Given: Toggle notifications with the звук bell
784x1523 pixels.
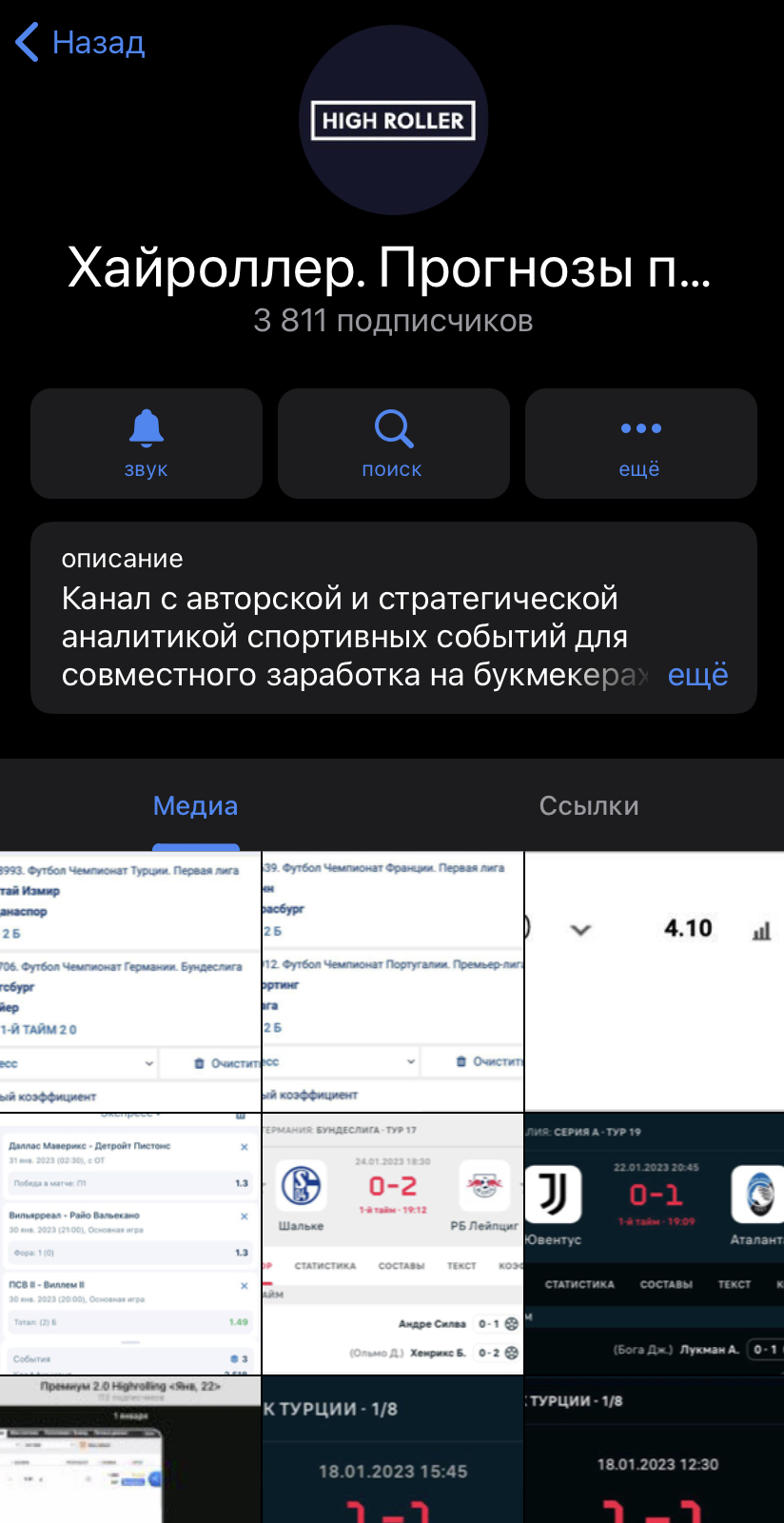Looking at the screenshot, I should (x=146, y=444).
